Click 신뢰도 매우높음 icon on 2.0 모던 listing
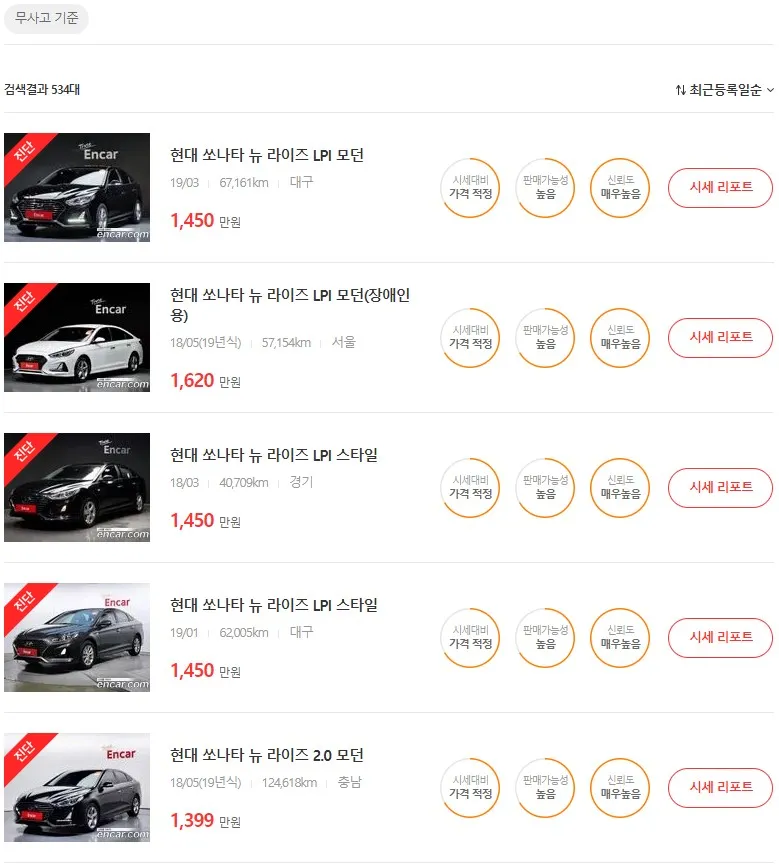Image resolution: width=779 pixels, height=867 pixels. pos(618,788)
